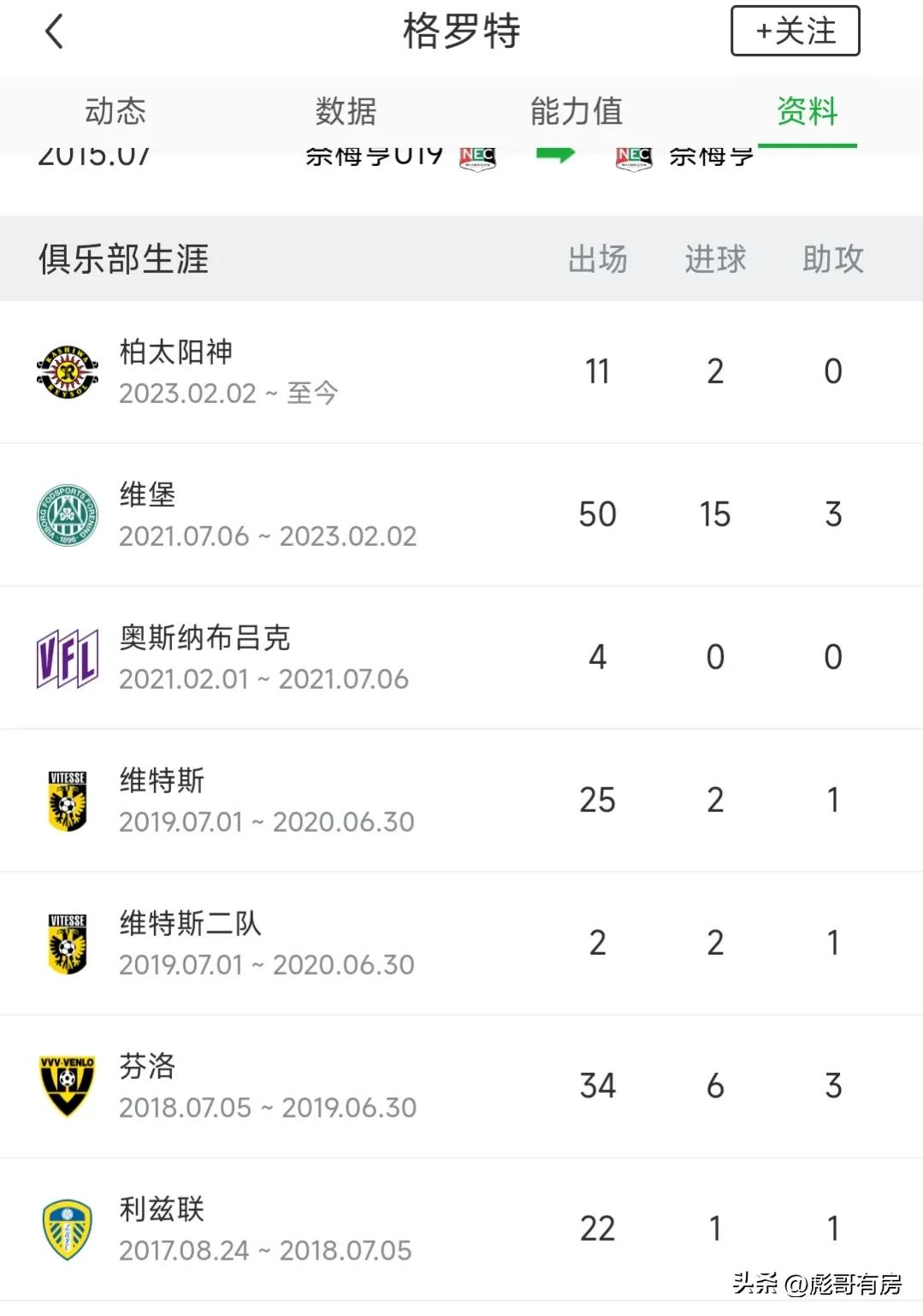Select the VVV-Venlo club logo
Screen dimensions: 923x1316
(68, 1085)
